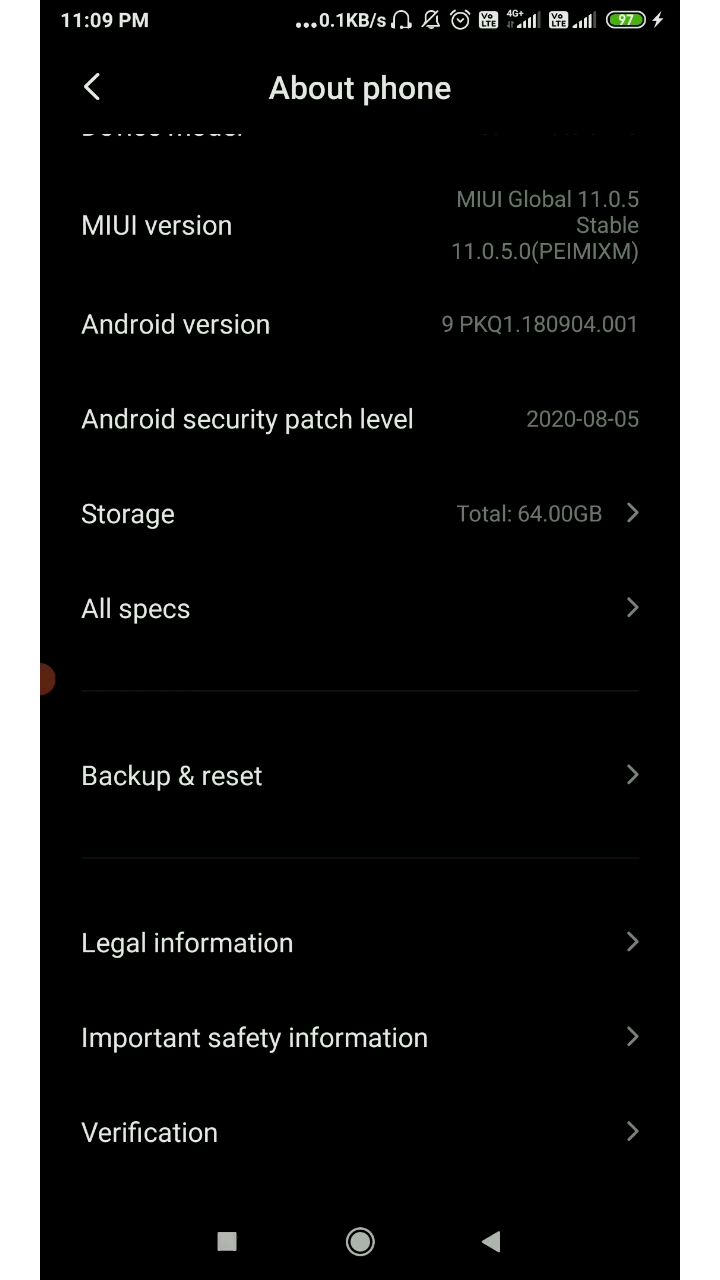Image resolution: width=720 pixels, height=1280 pixels.
Task: Tap Android security patch level row
Action: pyautogui.click(x=360, y=420)
